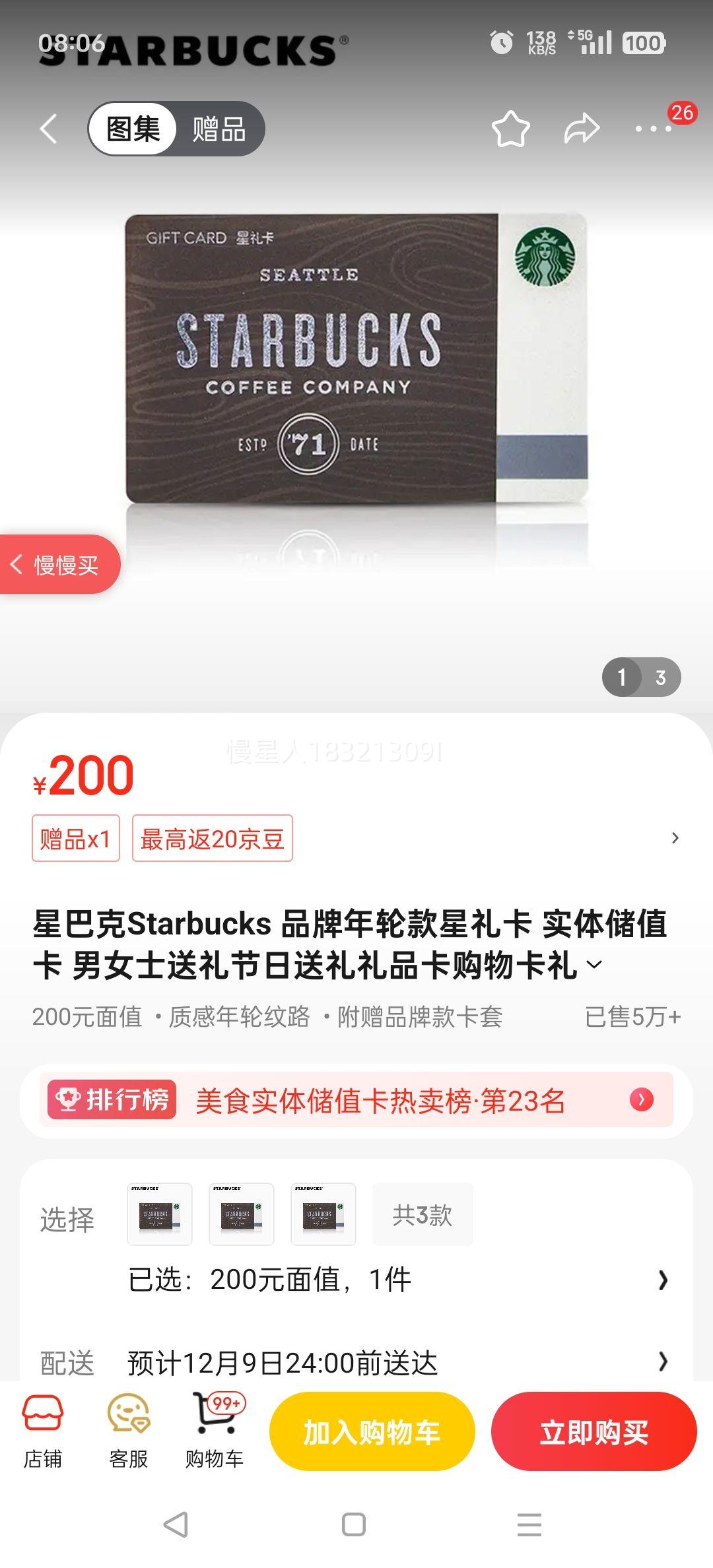Tap the red 立即购买 button

(592, 1430)
